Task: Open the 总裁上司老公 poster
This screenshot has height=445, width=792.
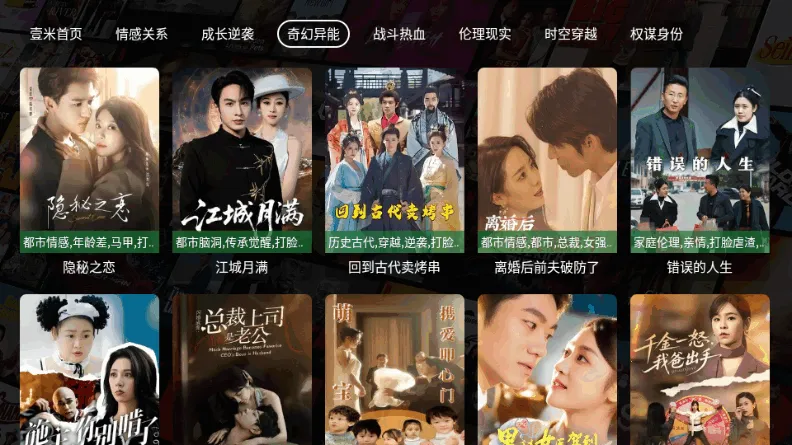Action: tap(242, 370)
